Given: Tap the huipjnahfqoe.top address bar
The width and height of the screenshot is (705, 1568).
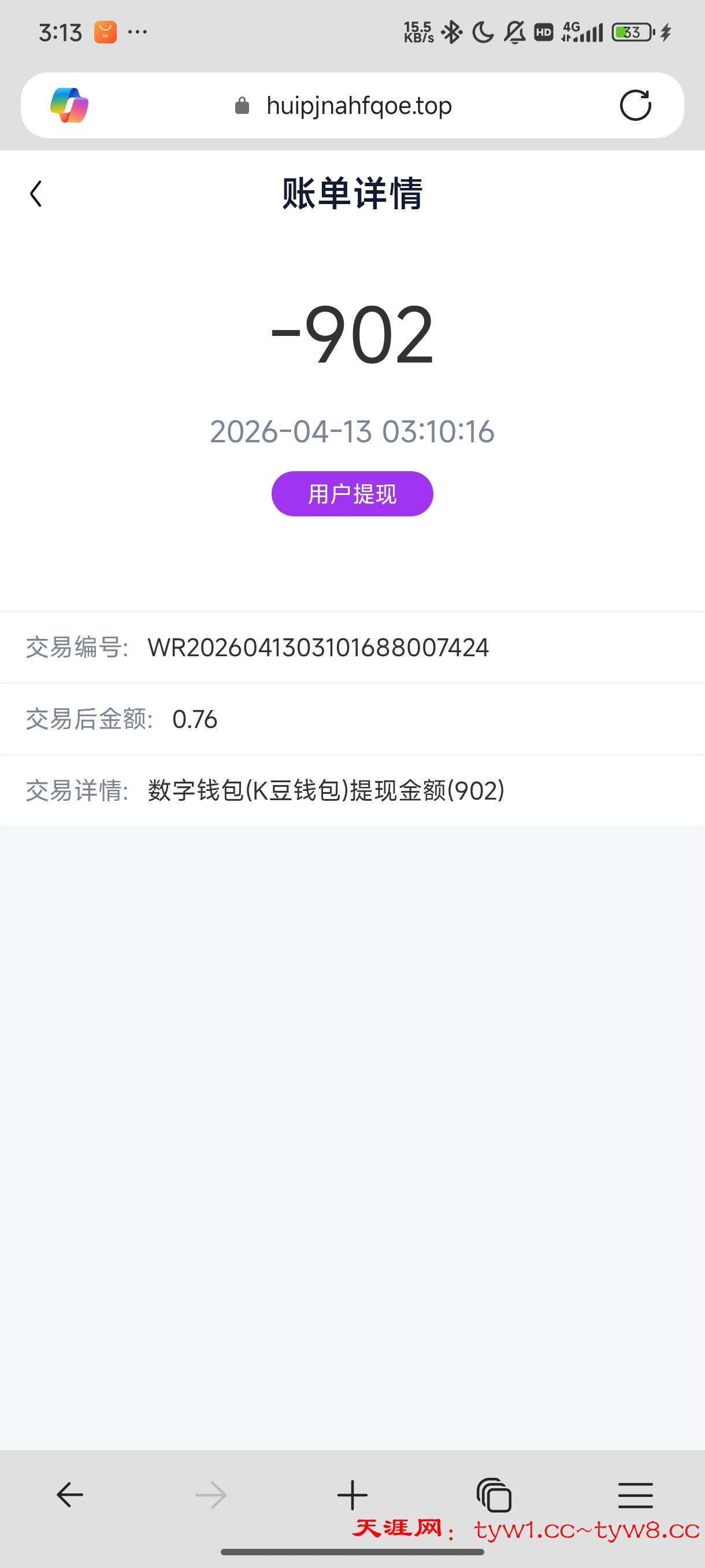Looking at the screenshot, I should coord(358,106).
